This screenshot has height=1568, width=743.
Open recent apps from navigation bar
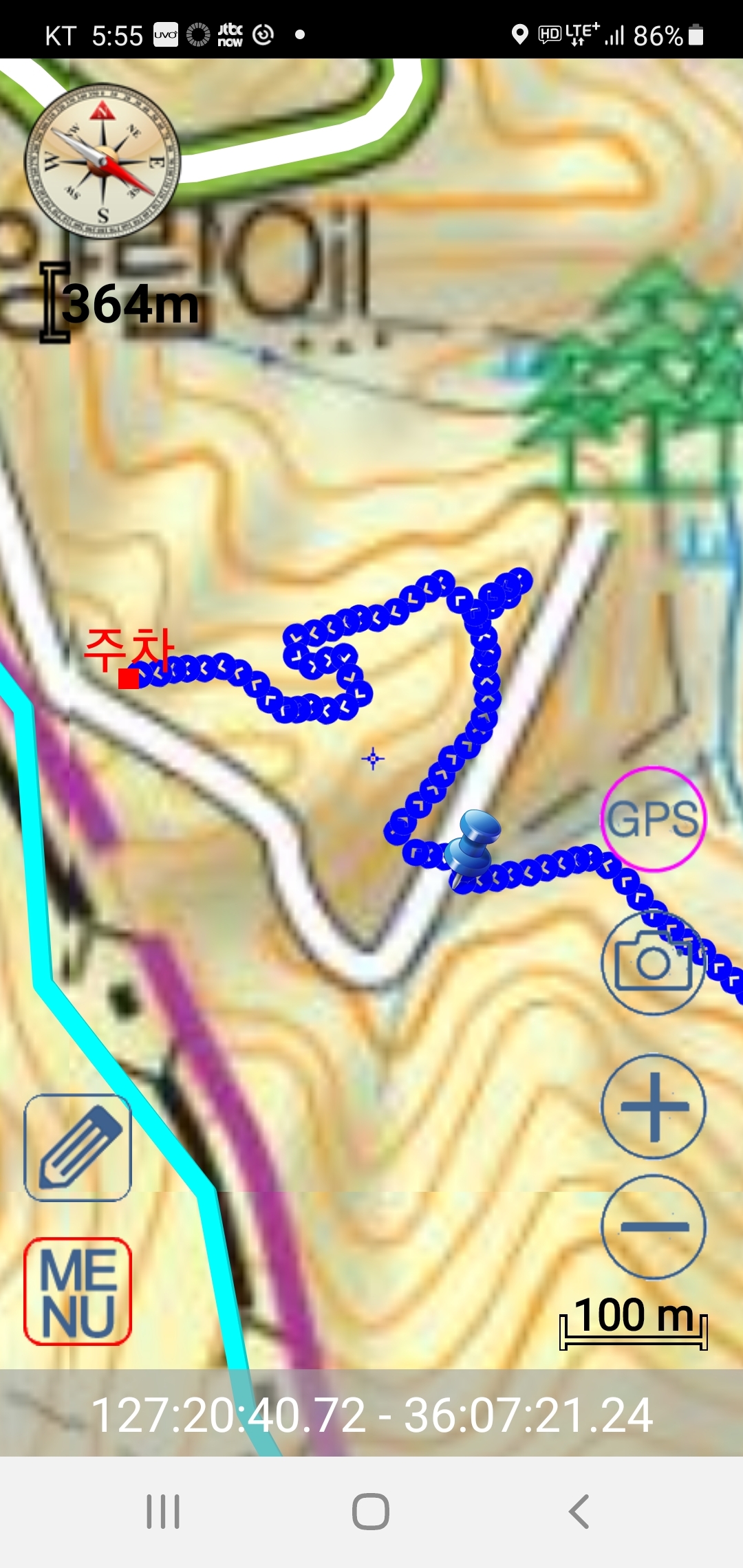pos(163,1512)
